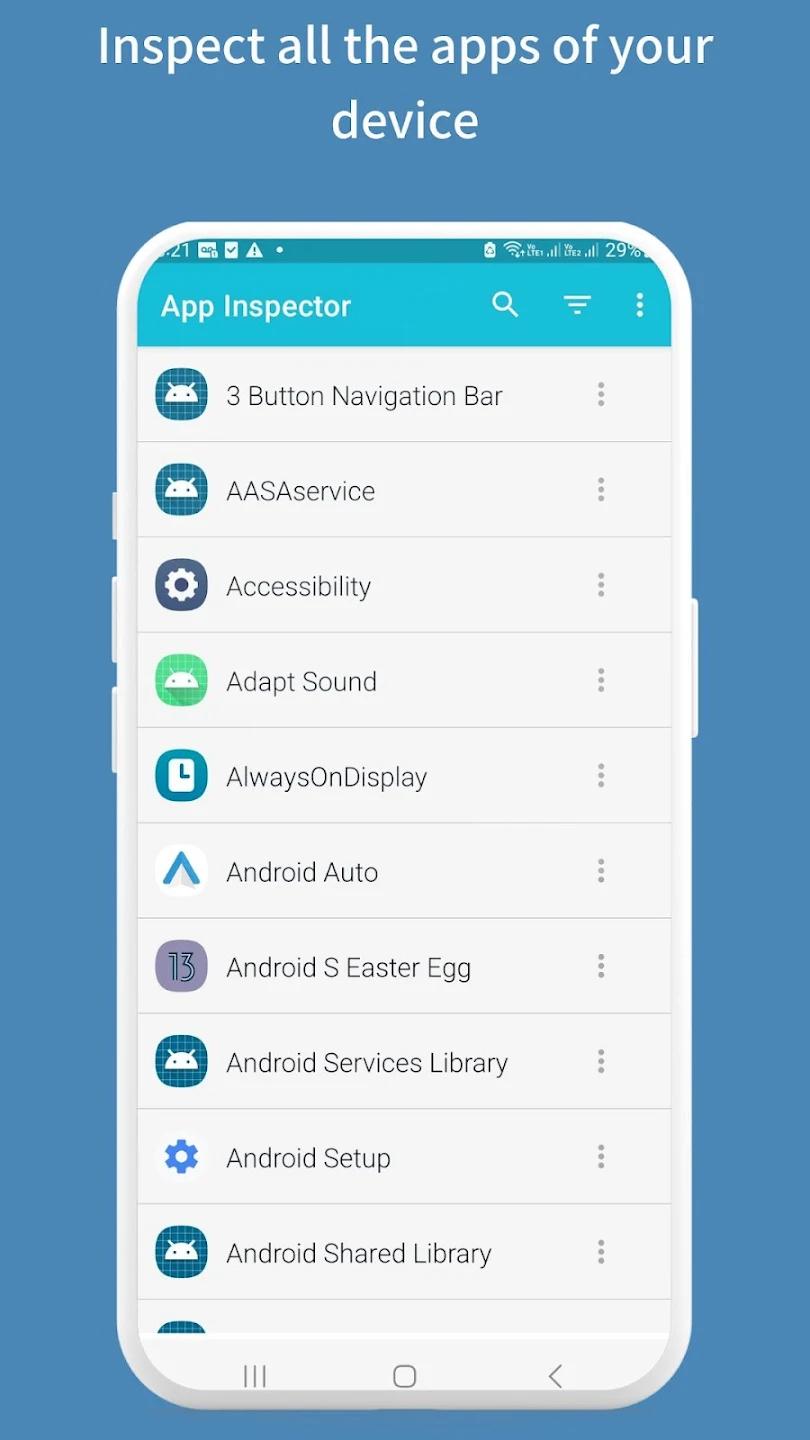Tap the AASAservice robot icon
This screenshot has width=810, height=1440.
point(181,490)
